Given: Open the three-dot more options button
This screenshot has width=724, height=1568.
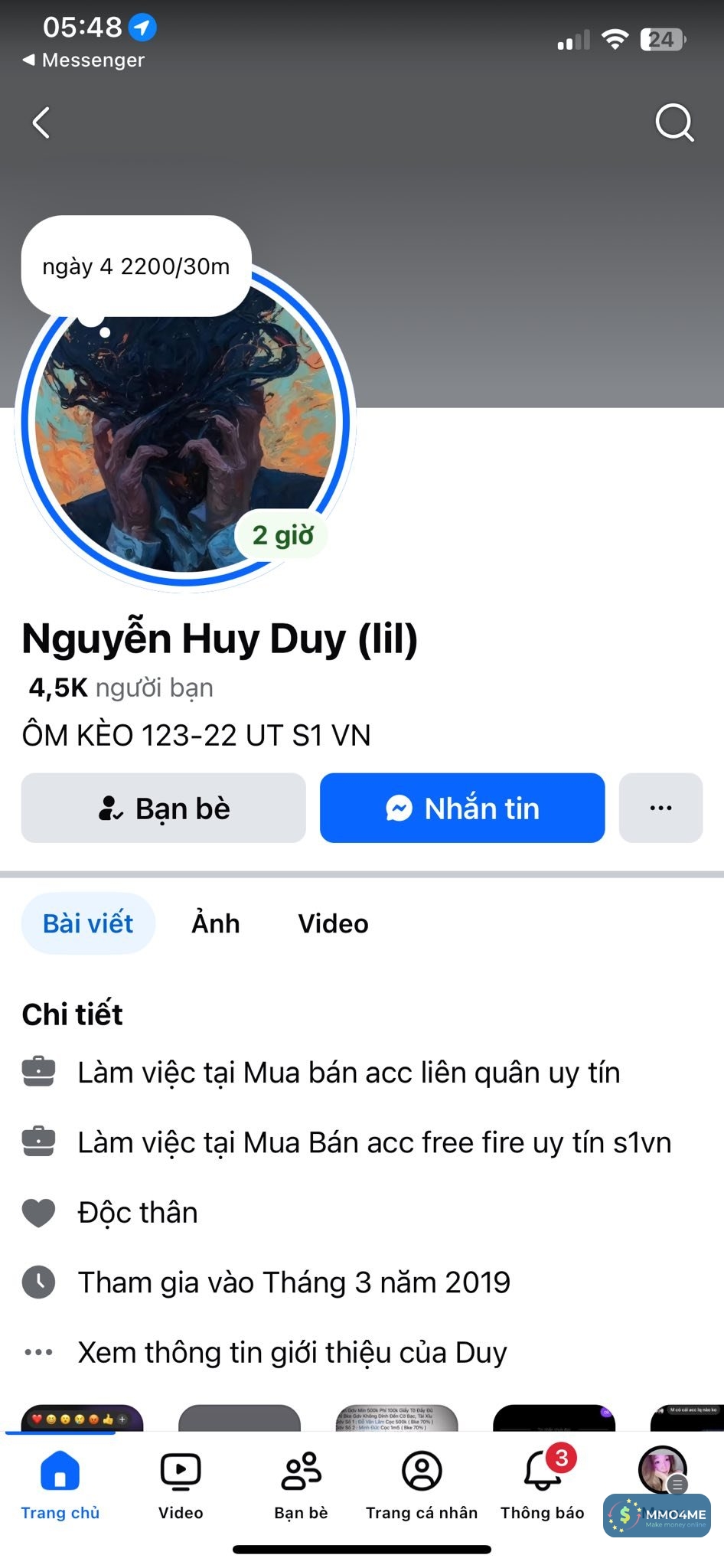Looking at the screenshot, I should pyautogui.click(x=660, y=808).
